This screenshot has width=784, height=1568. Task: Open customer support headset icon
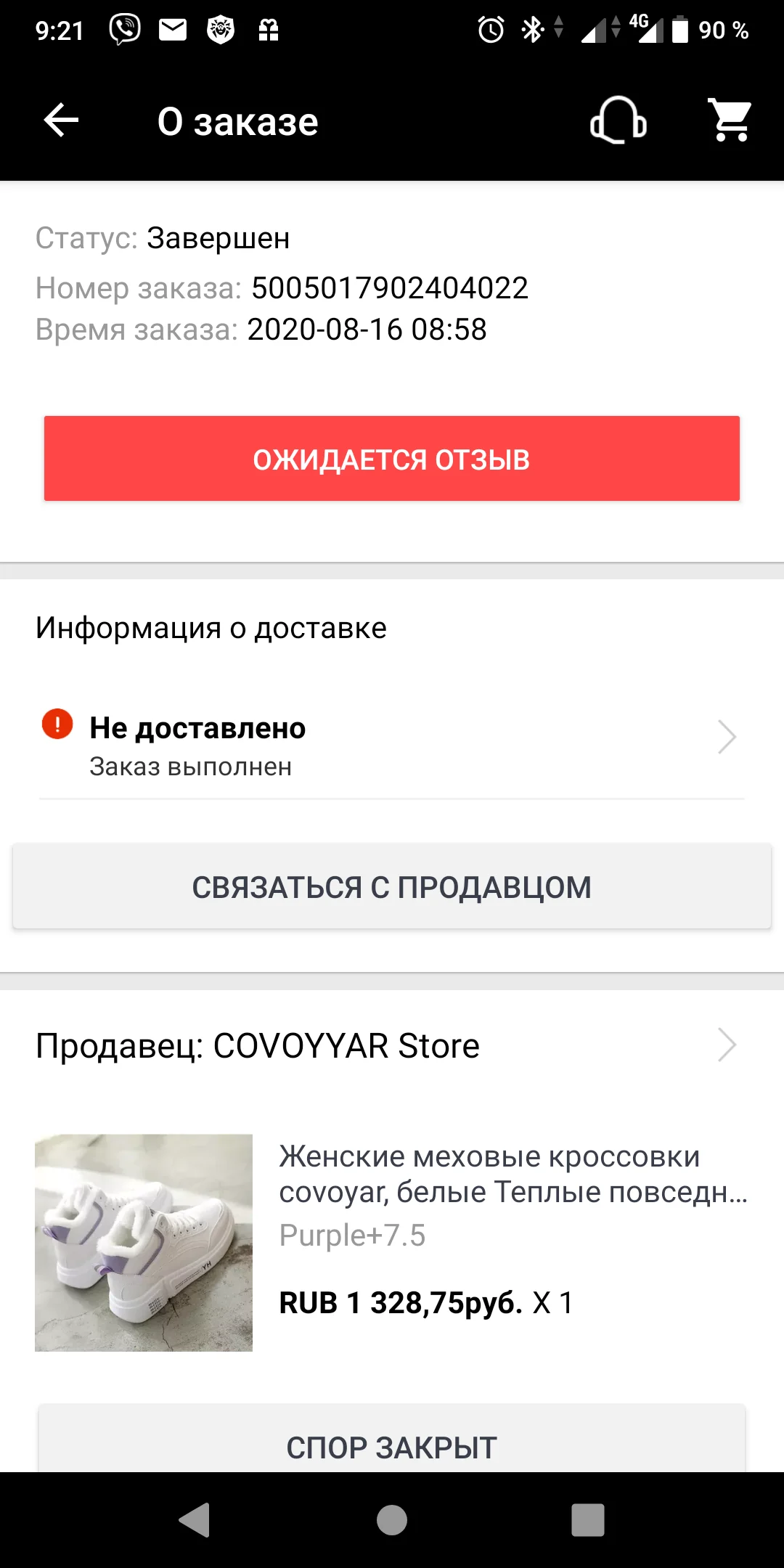[x=618, y=121]
